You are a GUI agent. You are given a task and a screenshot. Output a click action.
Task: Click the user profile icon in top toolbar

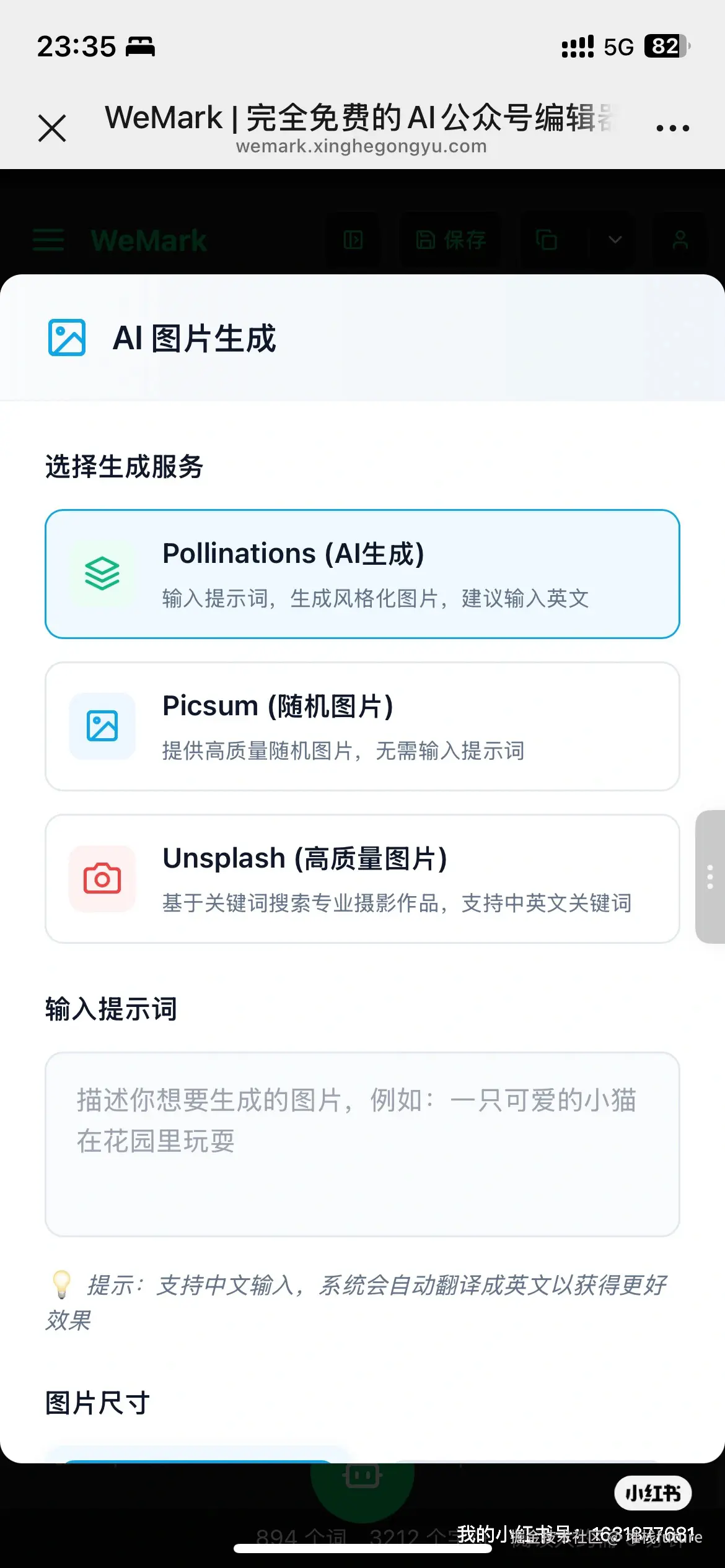(680, 240)
